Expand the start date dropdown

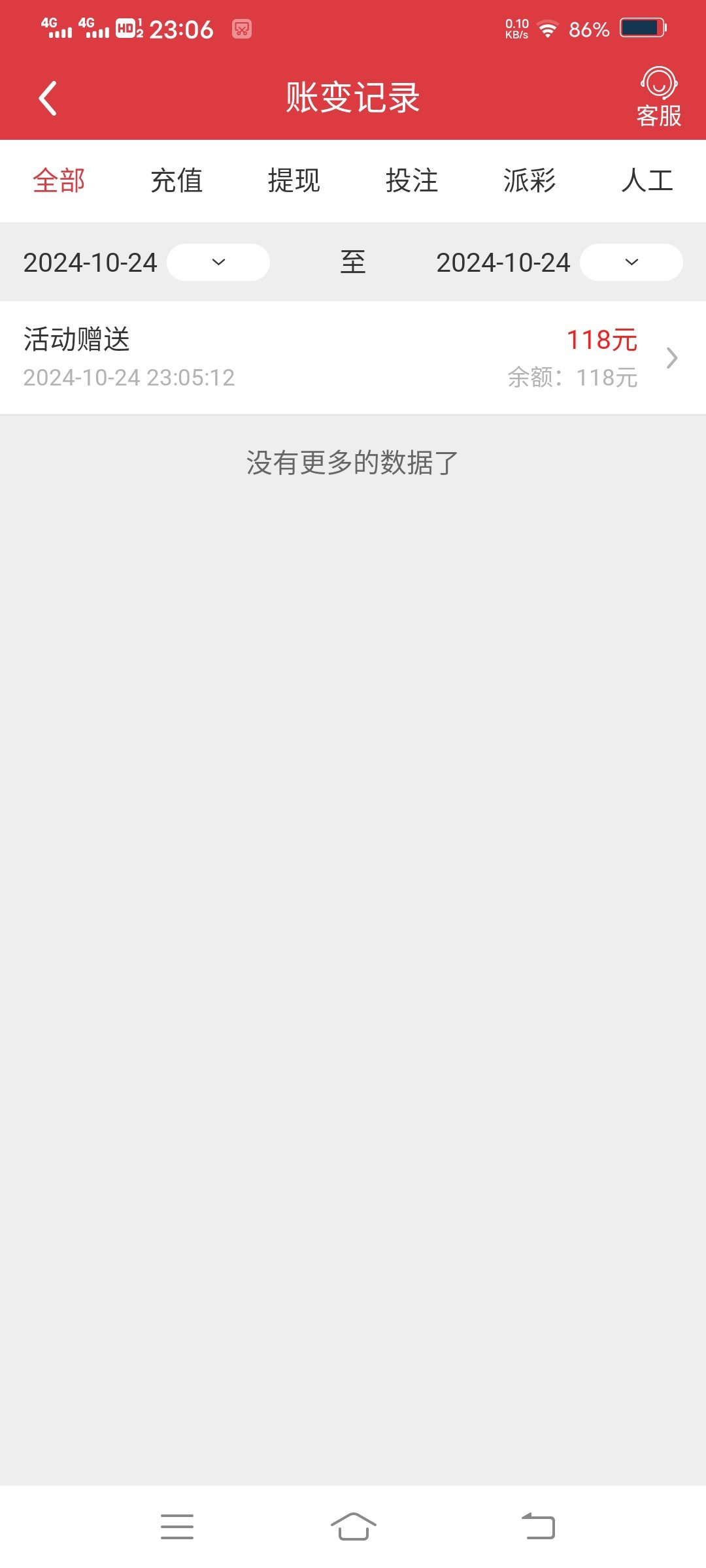(x=218, y=263)
